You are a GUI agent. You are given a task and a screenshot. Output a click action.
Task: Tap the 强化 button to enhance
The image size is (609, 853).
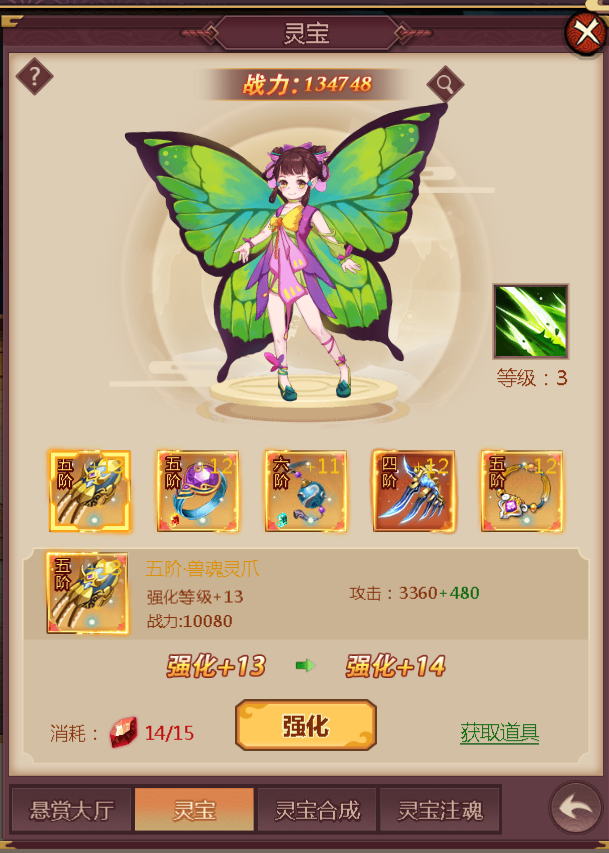[306, 725]
